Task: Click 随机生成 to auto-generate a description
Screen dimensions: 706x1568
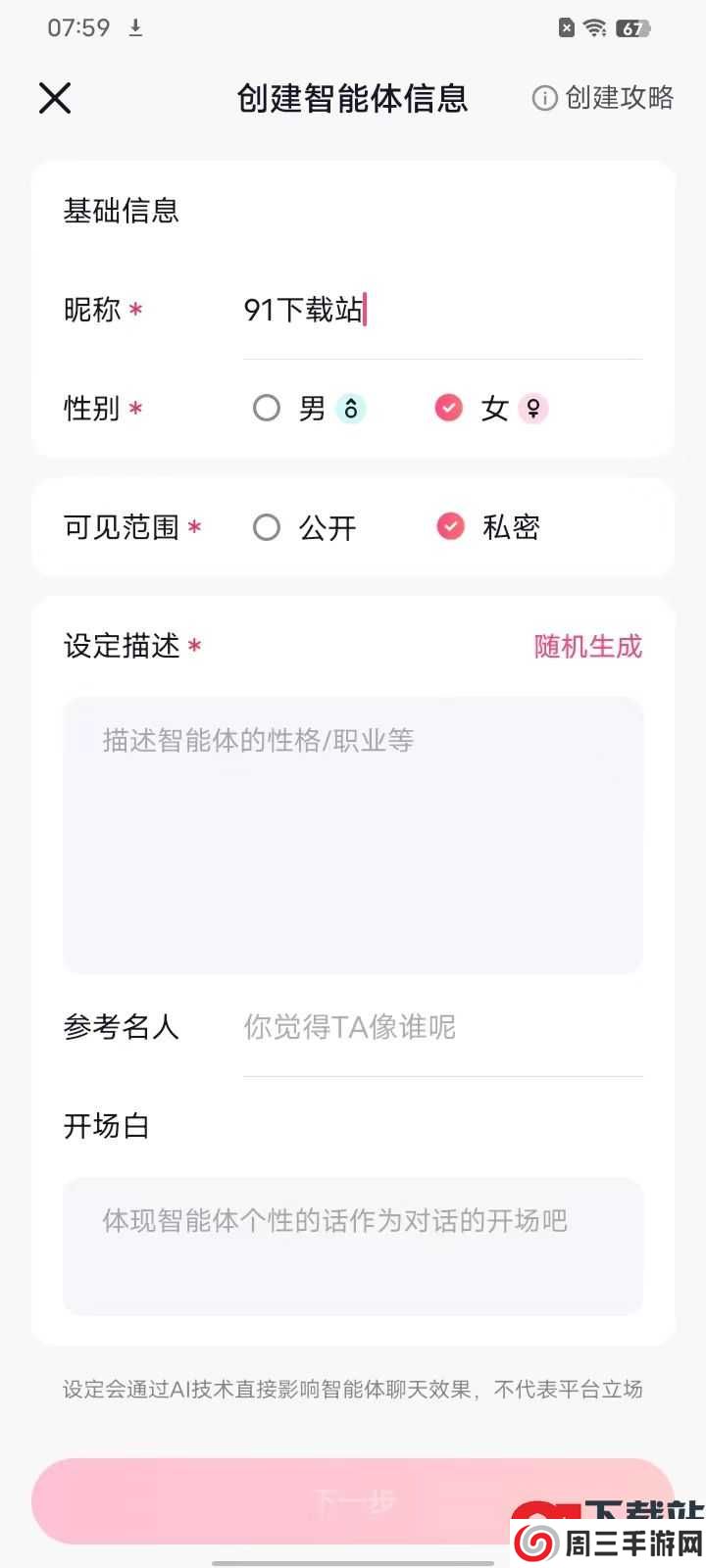Action: (x=586, y=646)
